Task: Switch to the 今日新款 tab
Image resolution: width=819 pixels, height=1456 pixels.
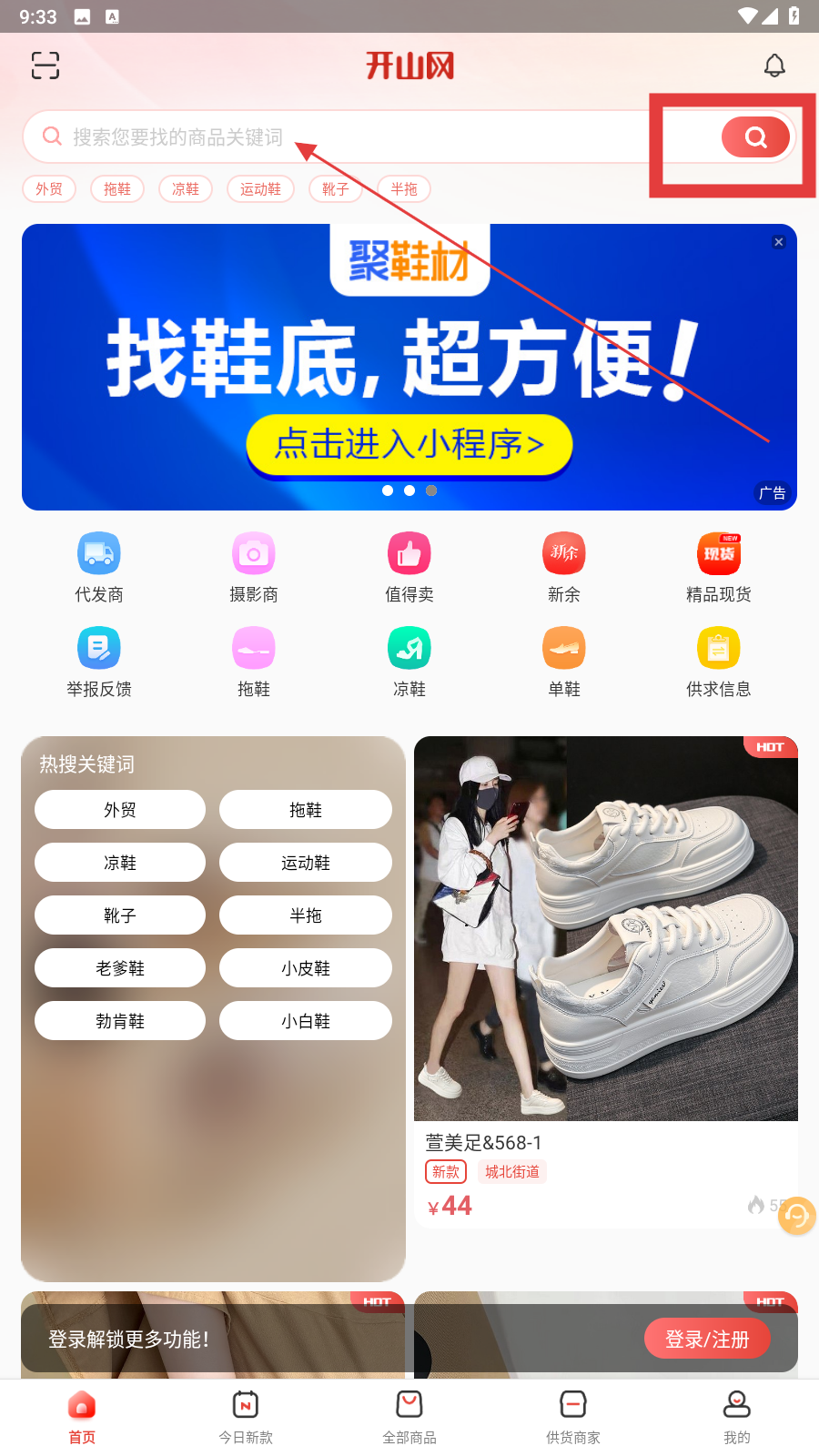Action: [246, 1417]
